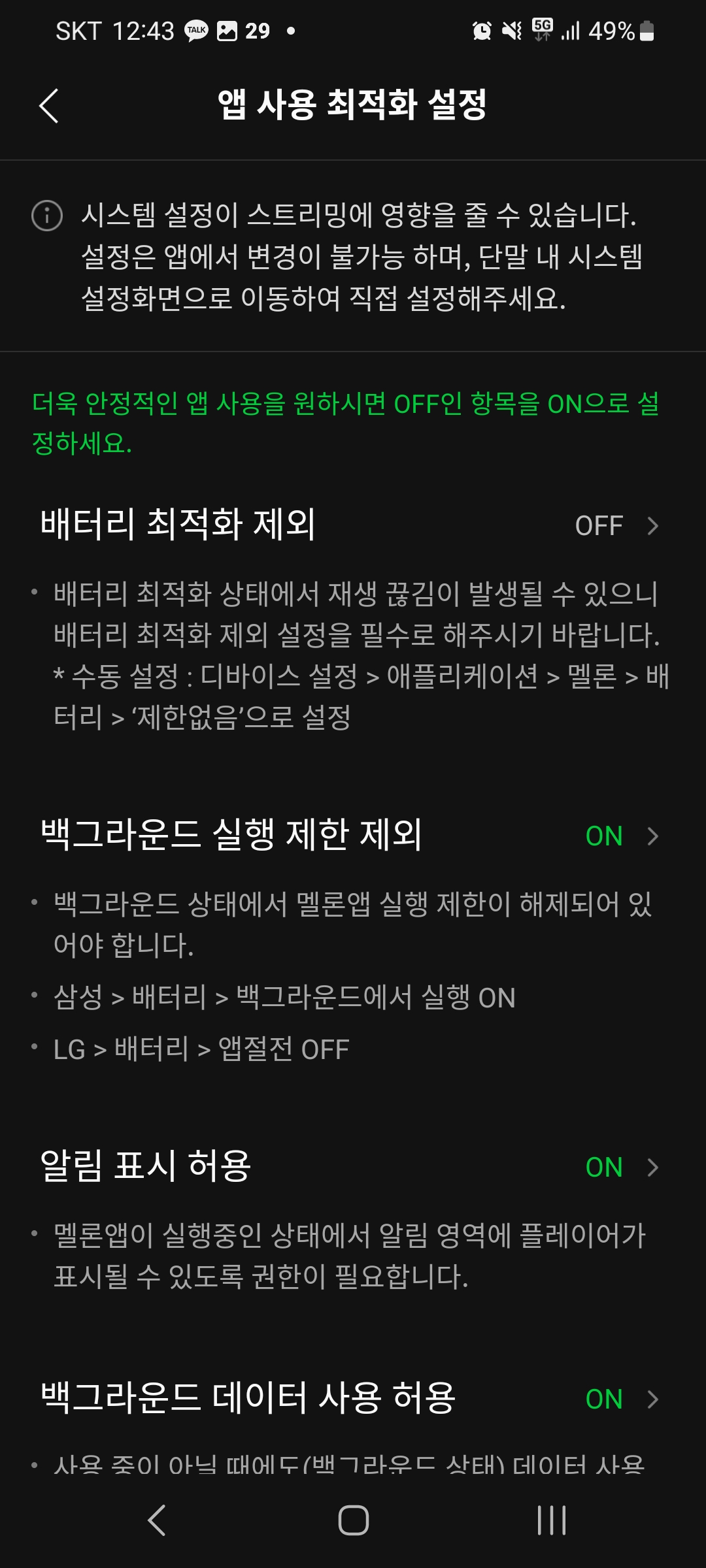Tap the system home button
The height and width of the screenshot is (1568, 706).
tap(353, 1520)
